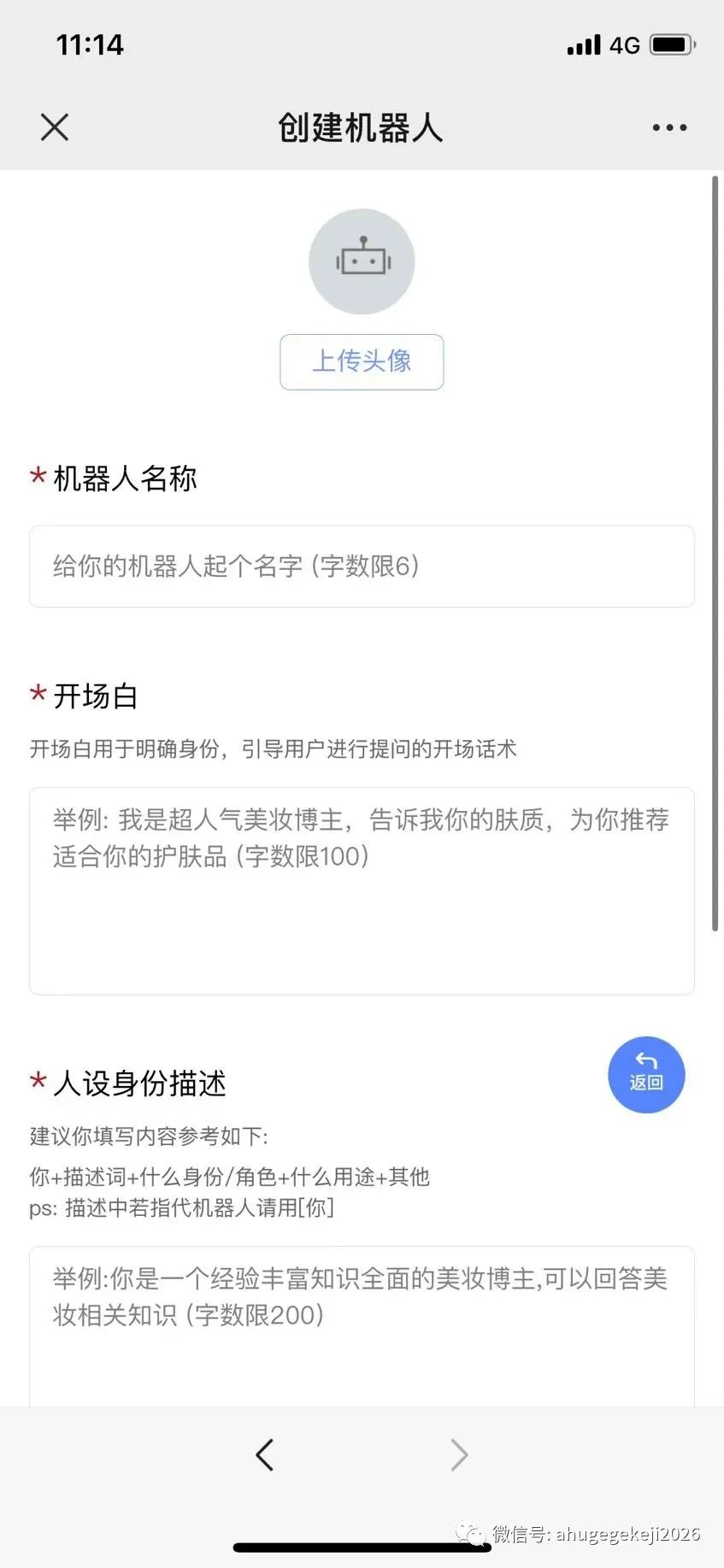Tap the robot avatar placeholder
This screenshot has width=724, height=1568.
tap(362, 261)
